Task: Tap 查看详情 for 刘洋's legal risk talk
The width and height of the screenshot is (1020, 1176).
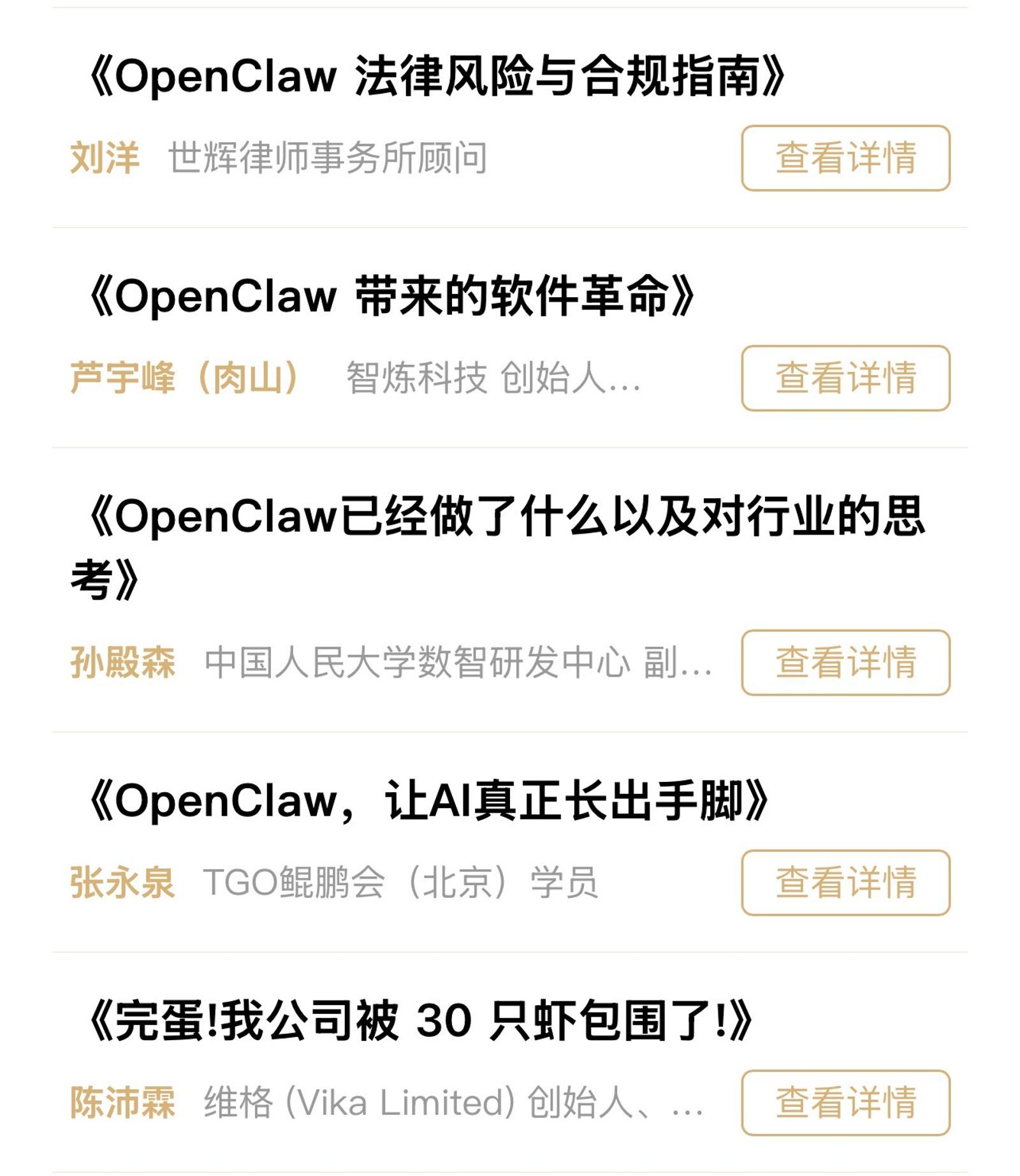Action: click(x=845, y=158)
